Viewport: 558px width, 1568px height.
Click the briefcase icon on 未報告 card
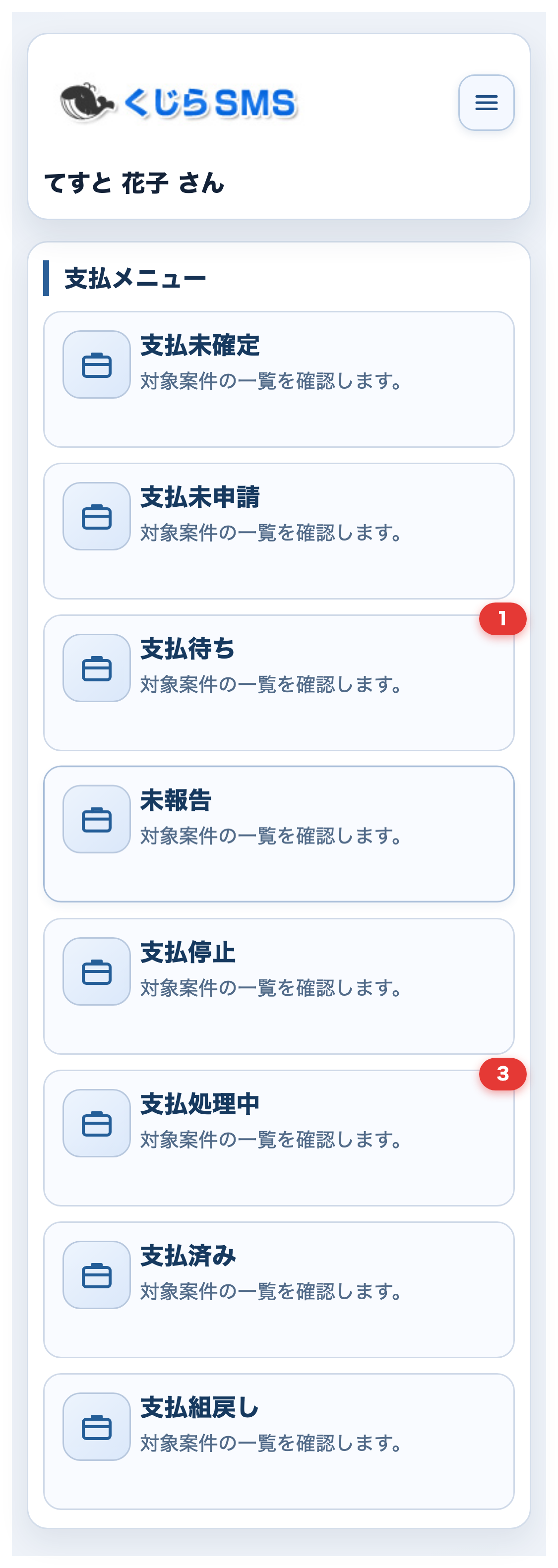point(96,819)
